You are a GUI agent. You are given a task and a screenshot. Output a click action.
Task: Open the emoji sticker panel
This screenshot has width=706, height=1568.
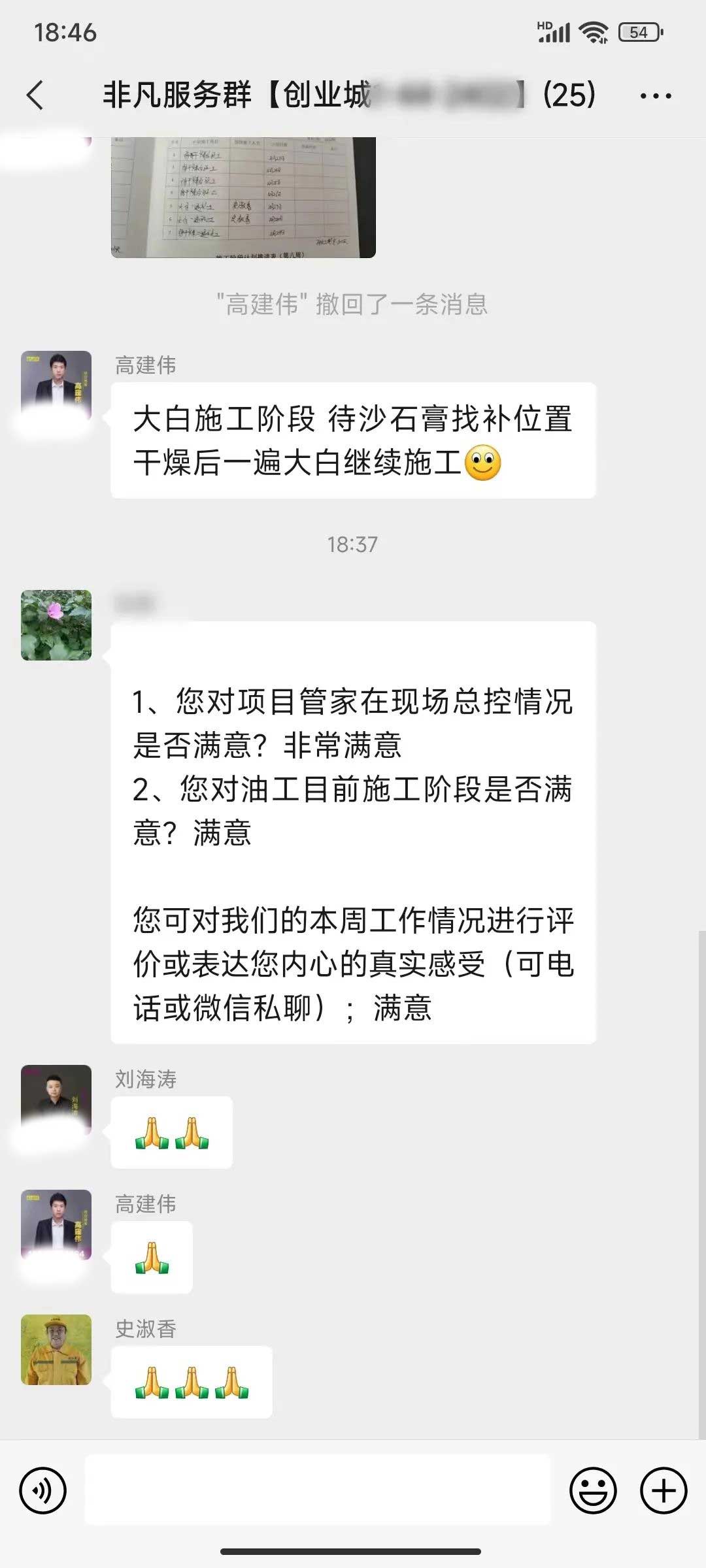tap(593, 1491)
